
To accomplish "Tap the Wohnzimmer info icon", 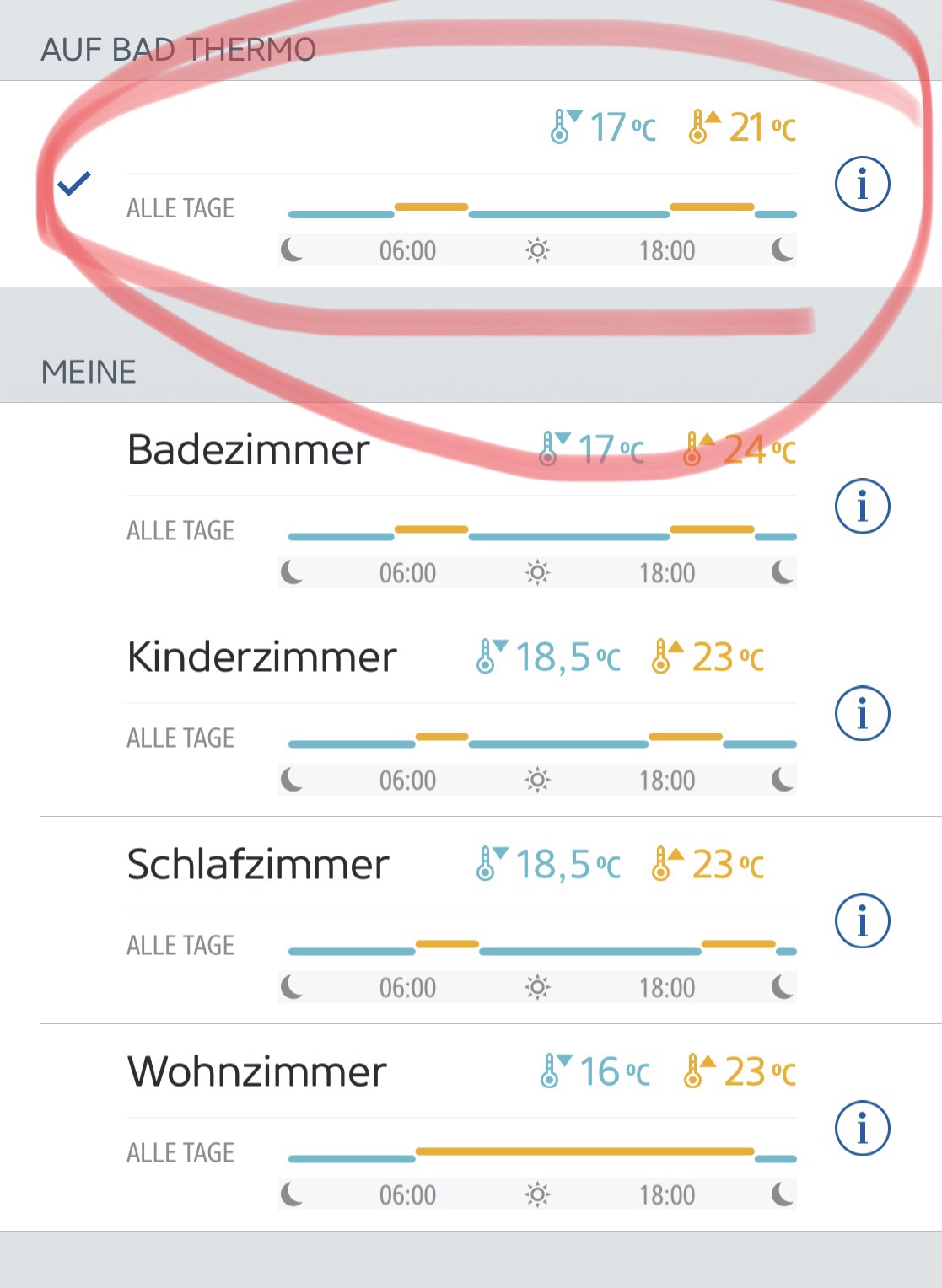I will [862, 1128].
